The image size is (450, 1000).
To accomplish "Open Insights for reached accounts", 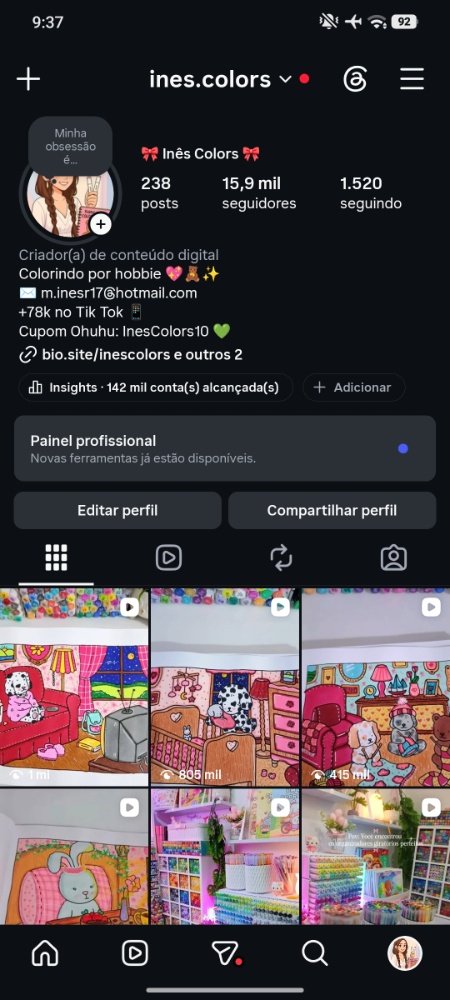I will click(x=156, y=387).
